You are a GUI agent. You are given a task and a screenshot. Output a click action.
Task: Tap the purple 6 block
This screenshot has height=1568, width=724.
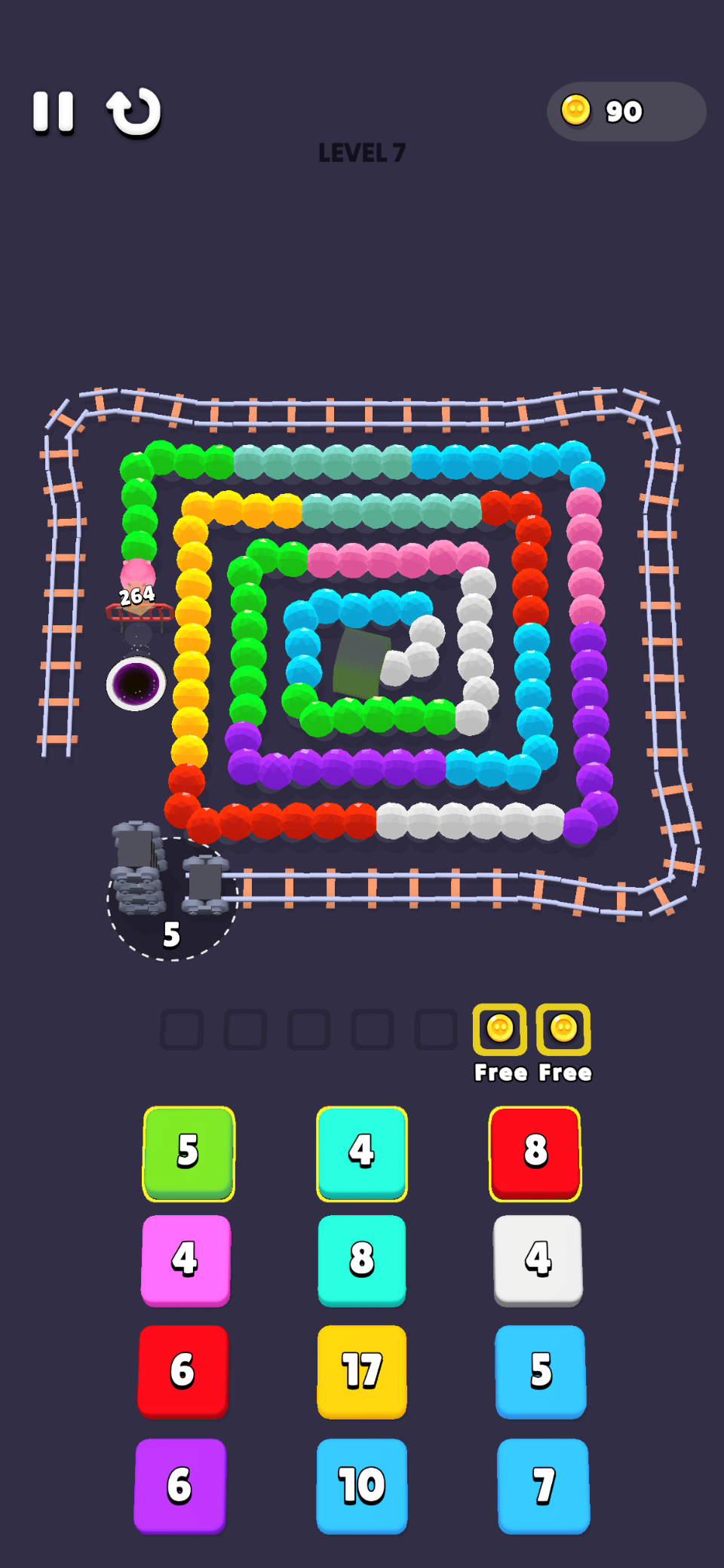click(x=180, y=1485)
